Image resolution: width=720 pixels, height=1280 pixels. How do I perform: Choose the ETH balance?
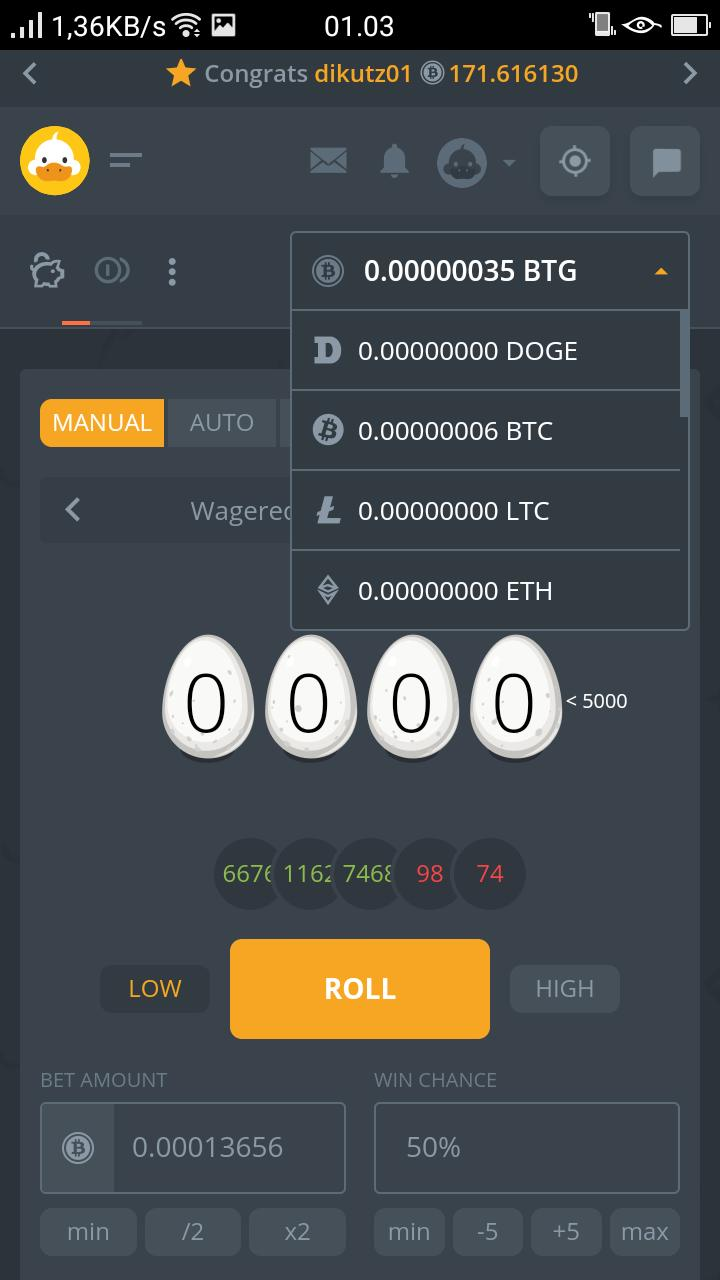point(485,591)
